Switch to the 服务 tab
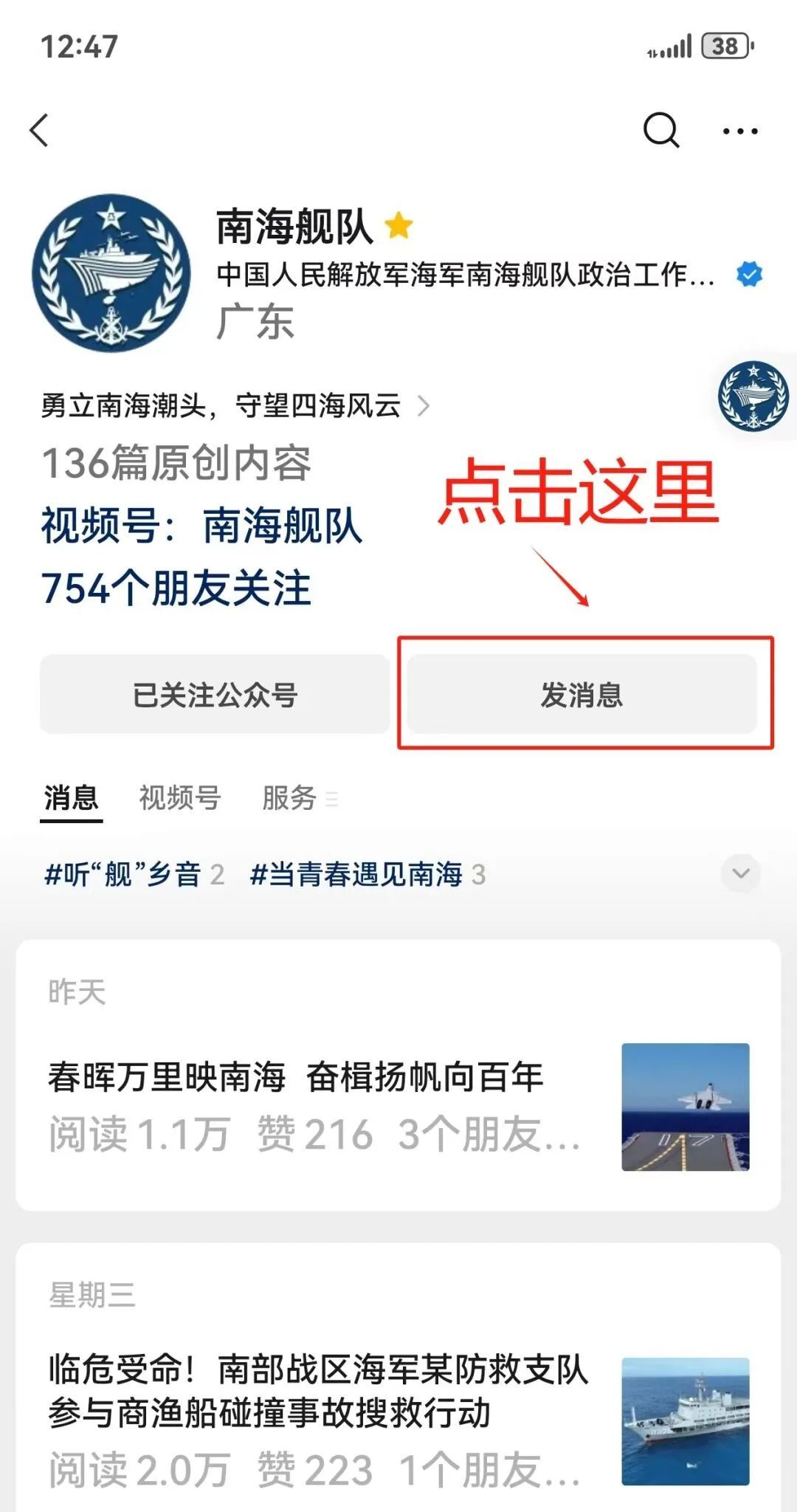797x1512 pixels. point(289,798)
